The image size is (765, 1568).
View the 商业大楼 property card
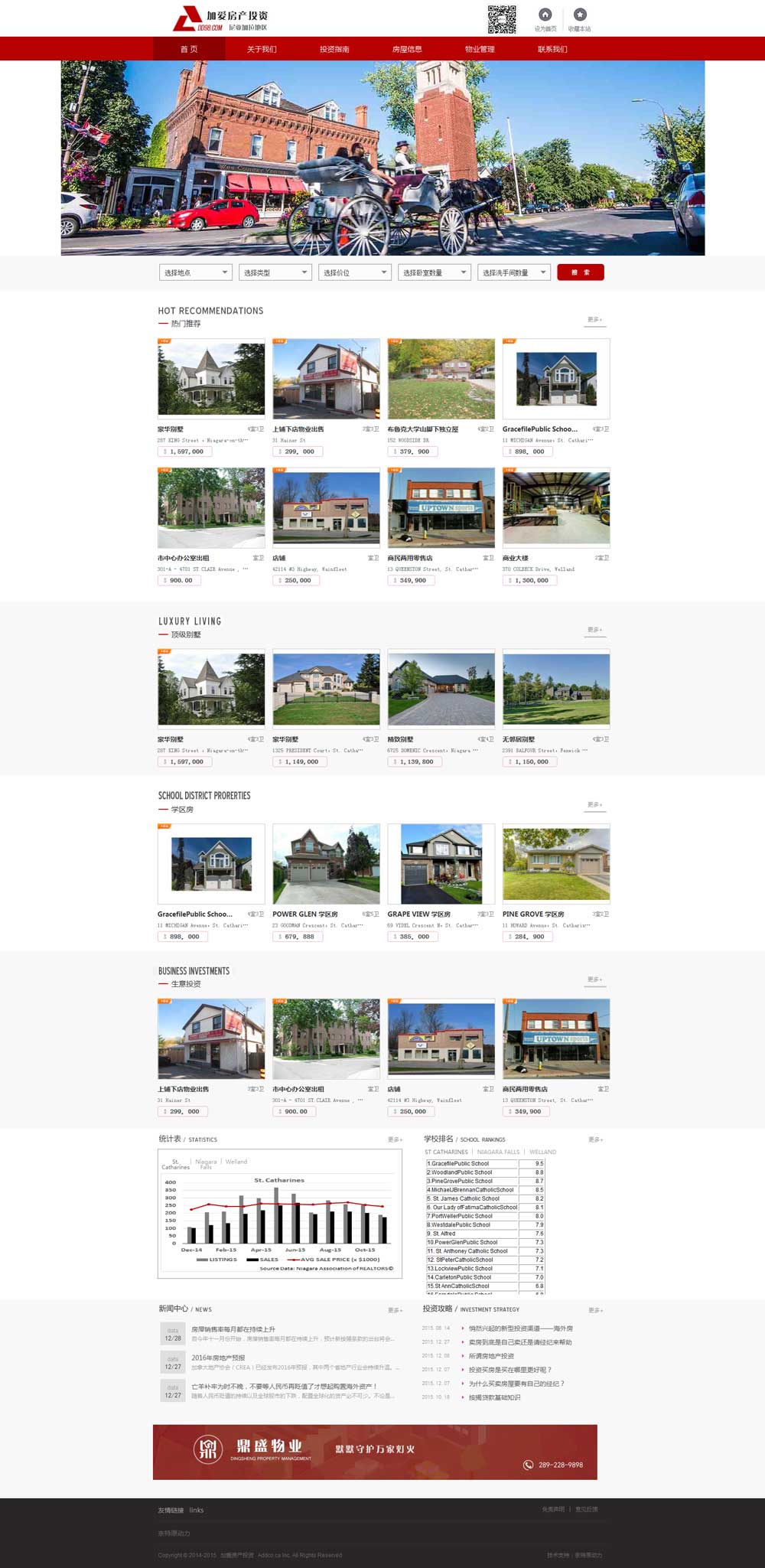(x=556, y=508)
